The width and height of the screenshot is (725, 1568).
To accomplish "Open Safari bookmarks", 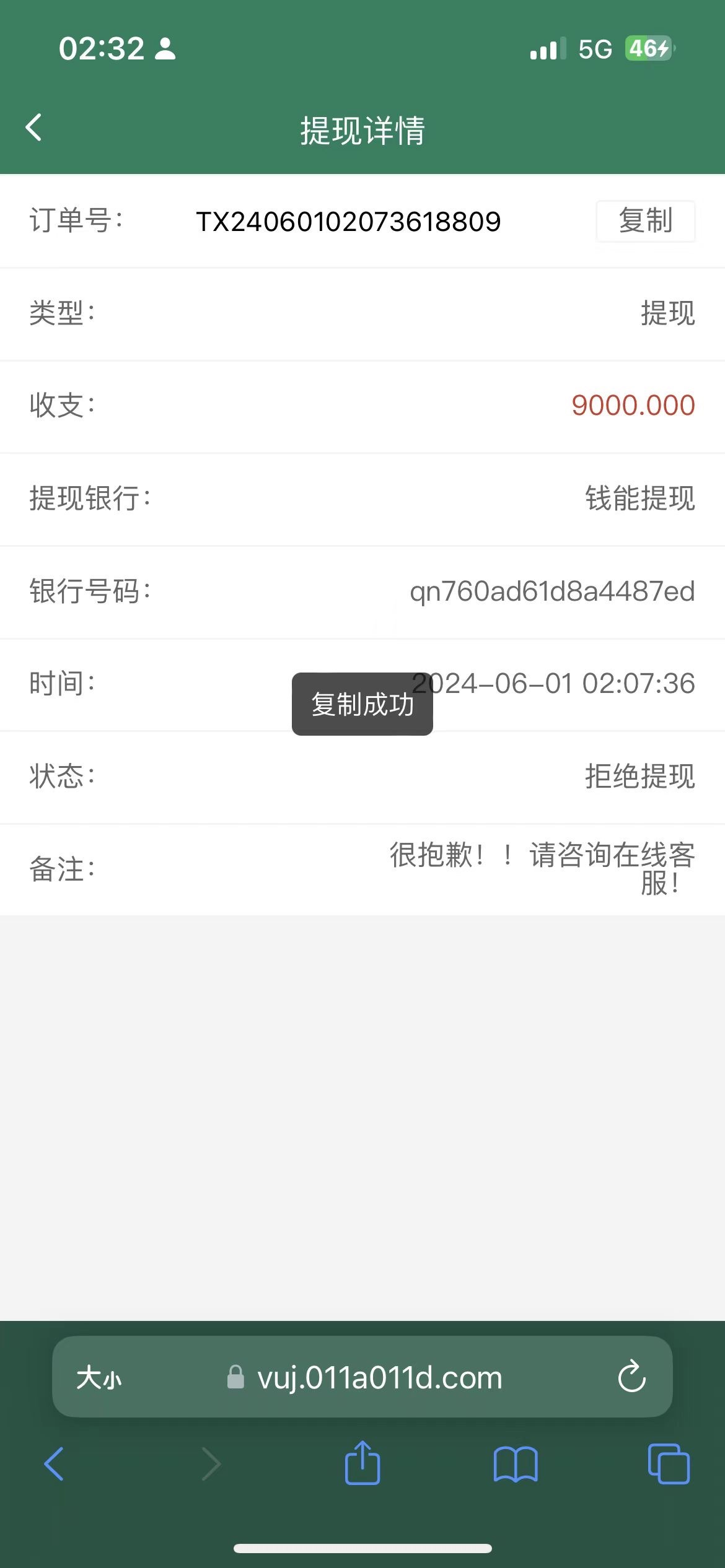I will pos(516,1464).
